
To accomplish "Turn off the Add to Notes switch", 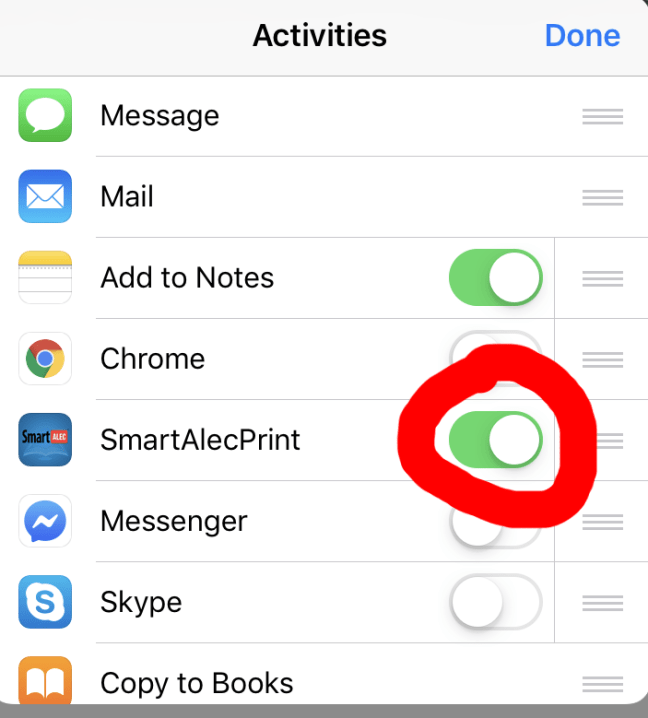I will tap(495, 278).
